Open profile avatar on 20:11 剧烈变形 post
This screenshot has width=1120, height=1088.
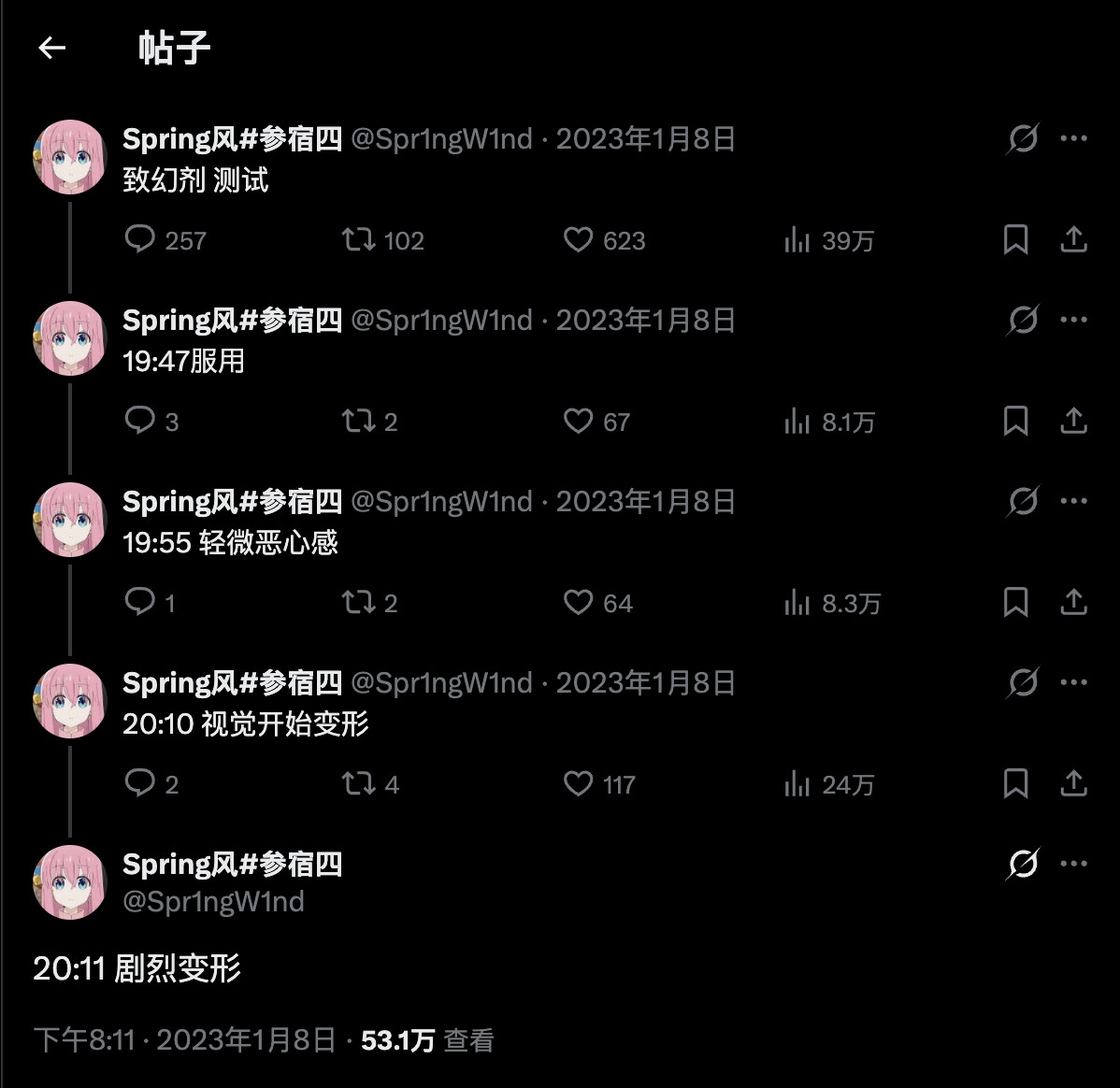(x=69, y=882)
